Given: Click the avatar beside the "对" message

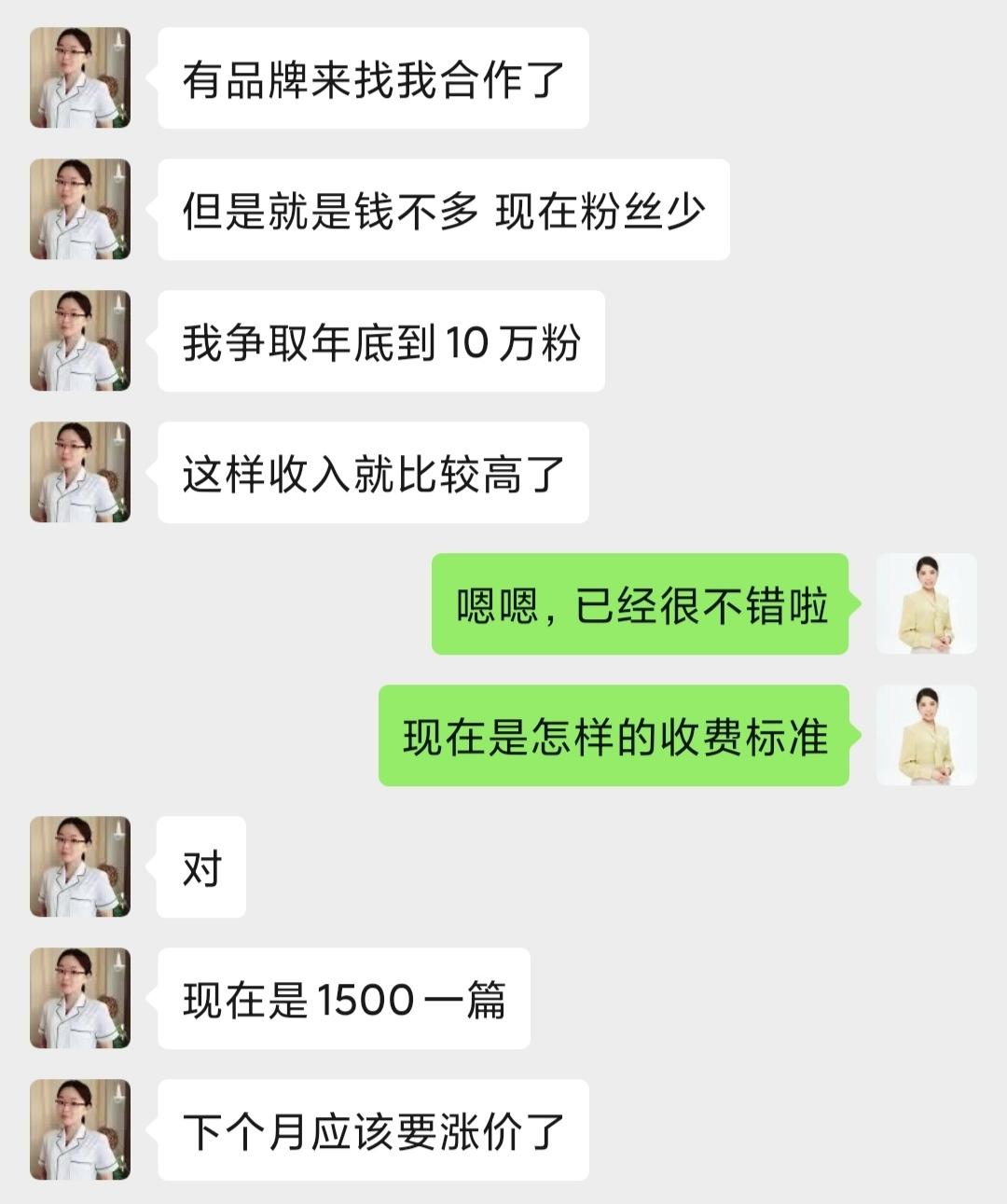Looking at the screenshot, I should (79, 867).
